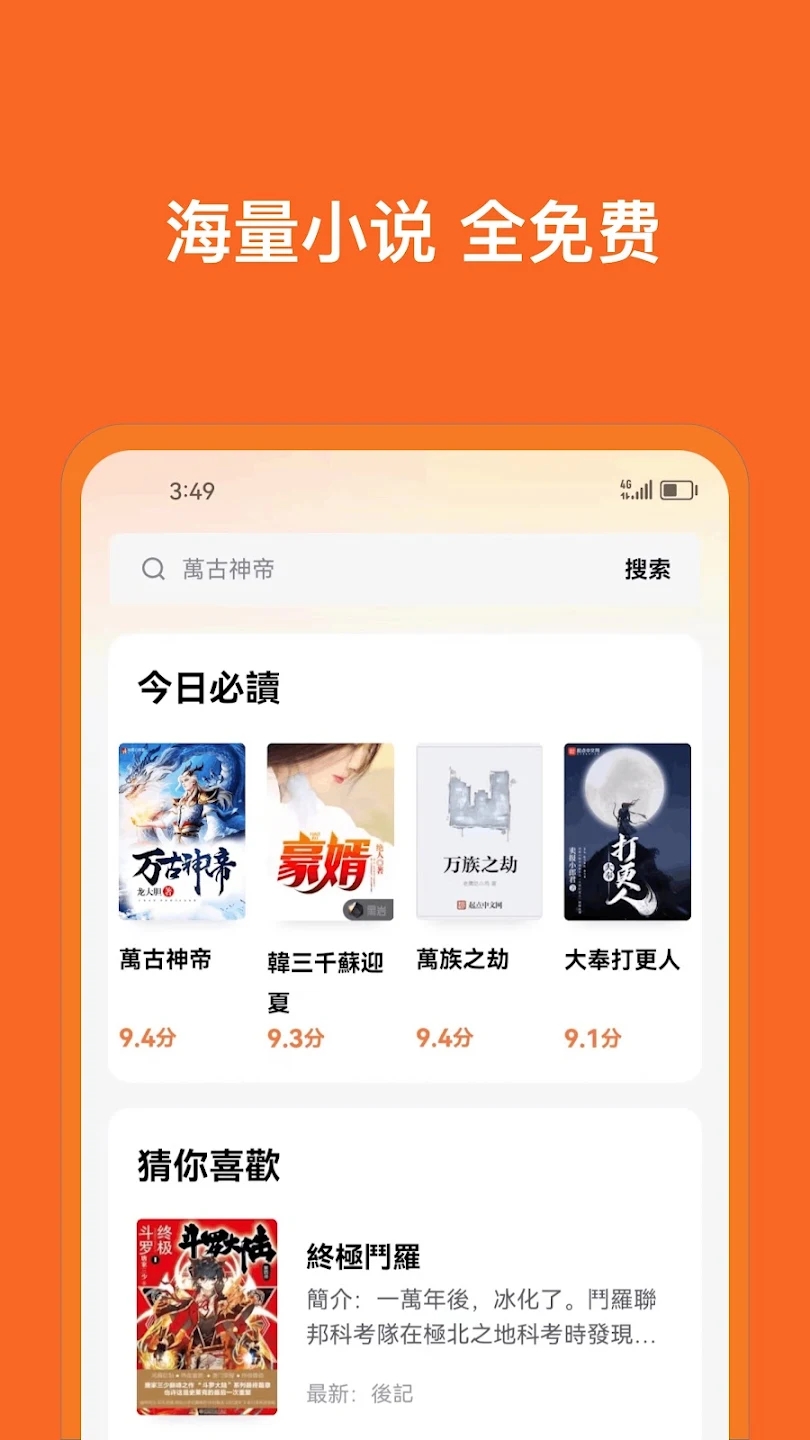Image resolution: width=810 pixels, height=1440 pixels.
Task: Open the 萬古神帝 book cover
Action: click(181, 832)
